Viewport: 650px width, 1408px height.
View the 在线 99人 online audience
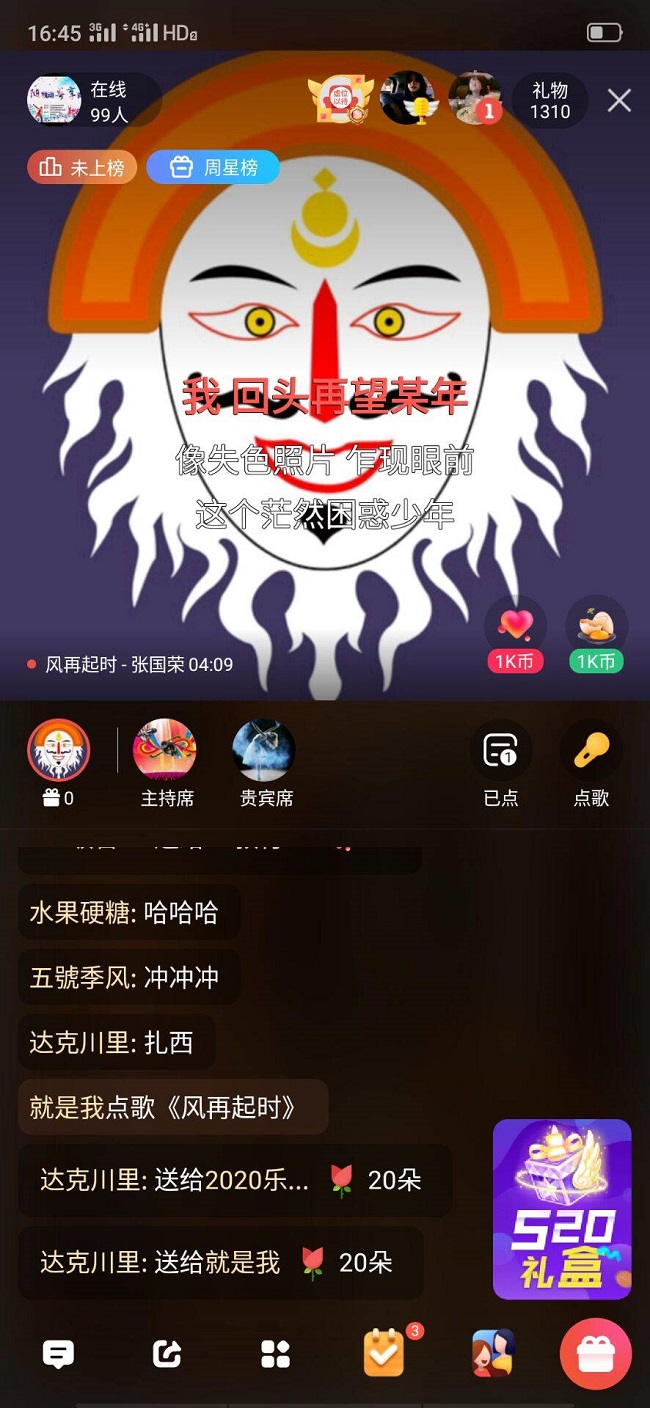93,101
